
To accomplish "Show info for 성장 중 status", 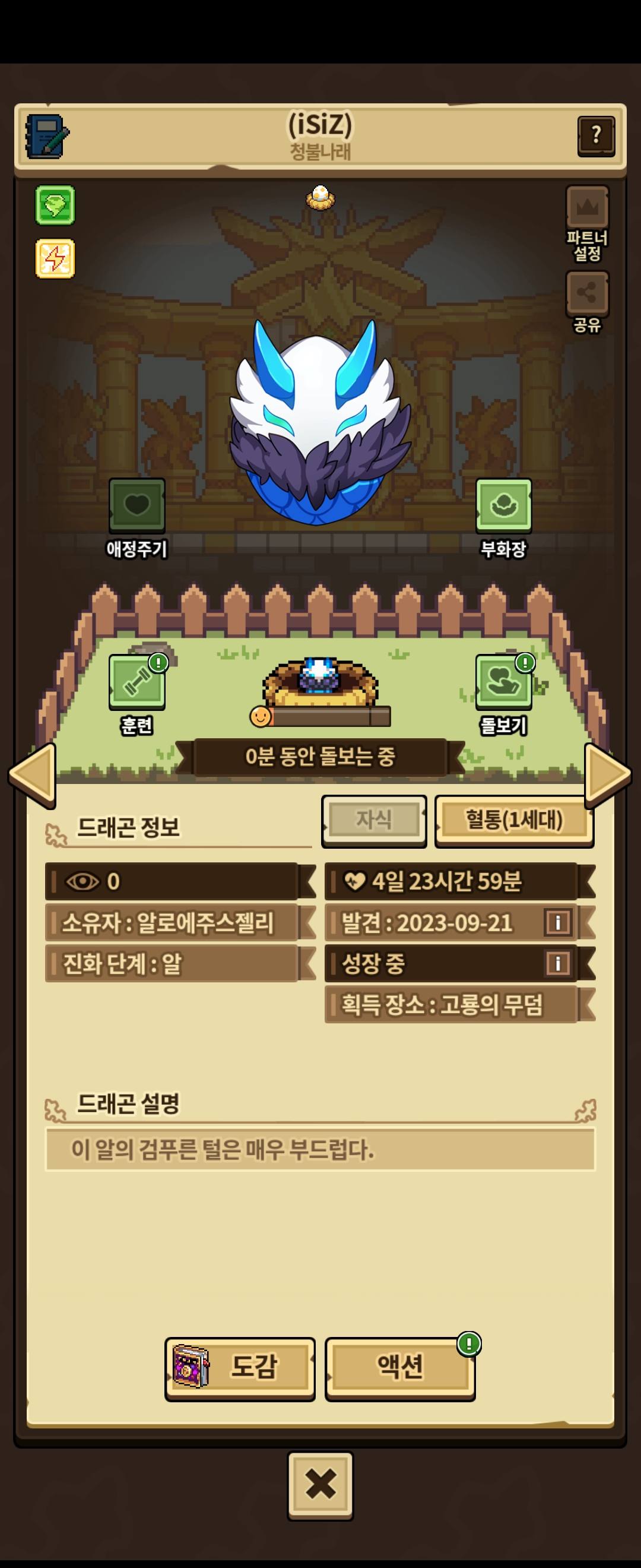I will 558,963.
